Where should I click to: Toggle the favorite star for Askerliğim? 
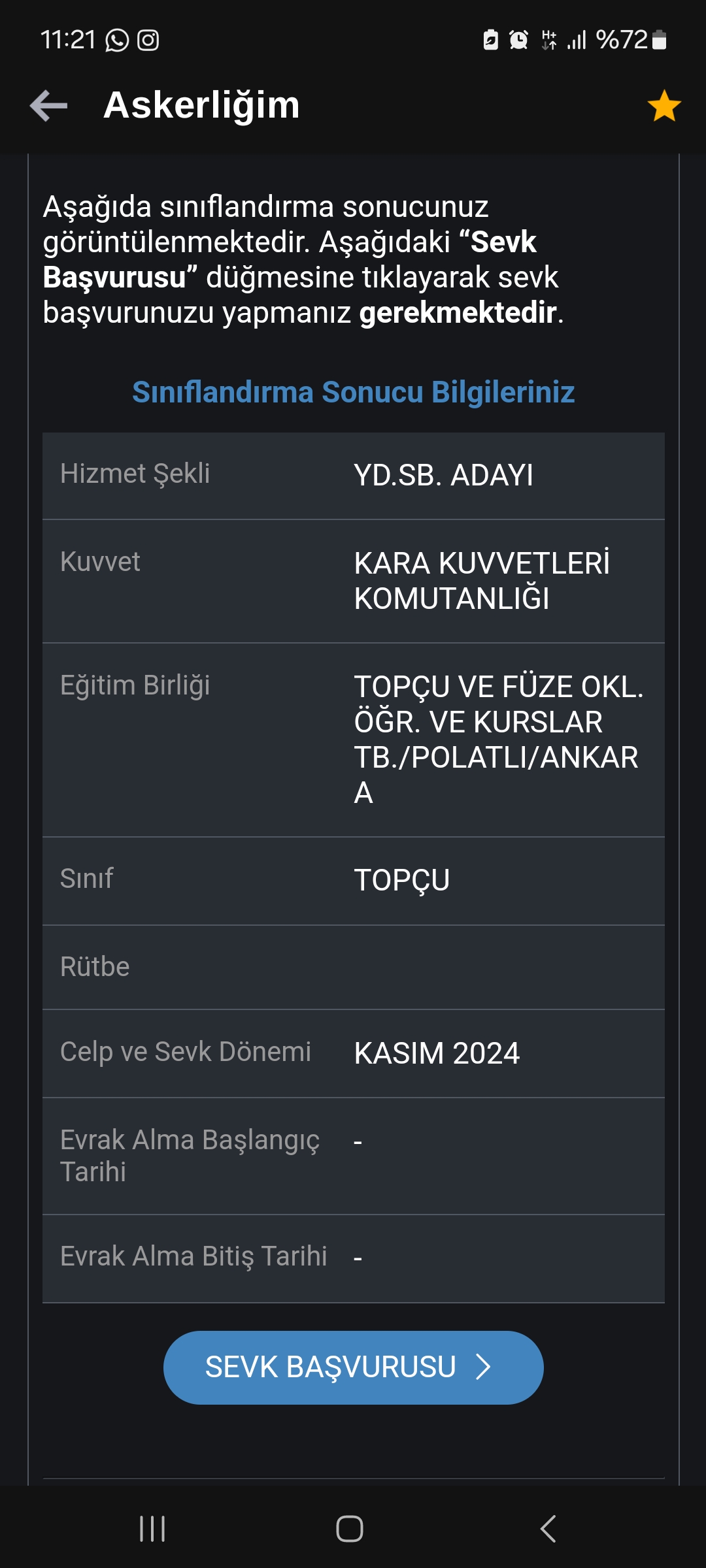(x=664, y=106)
